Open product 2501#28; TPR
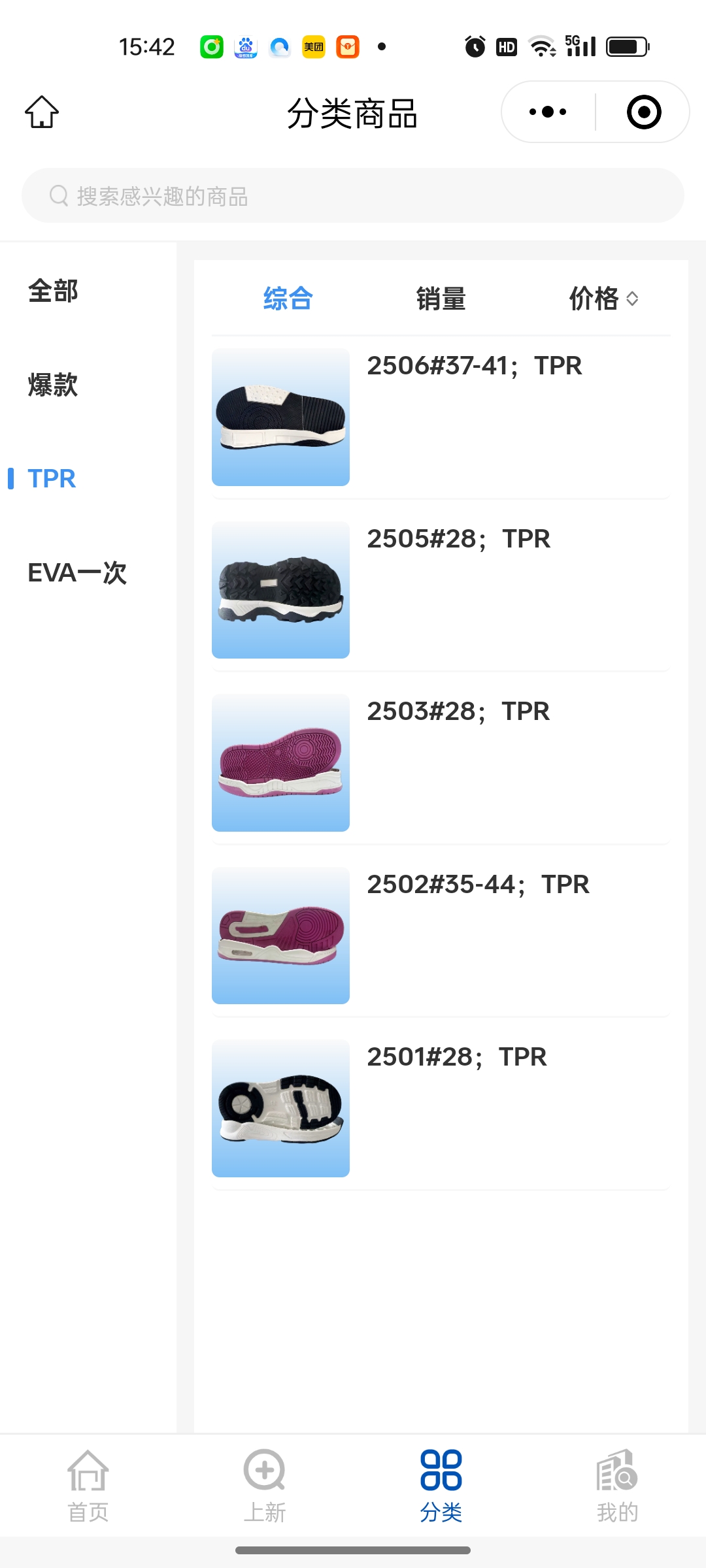This screenshot has height=1568, width=706. click(x=441, y=1108)
